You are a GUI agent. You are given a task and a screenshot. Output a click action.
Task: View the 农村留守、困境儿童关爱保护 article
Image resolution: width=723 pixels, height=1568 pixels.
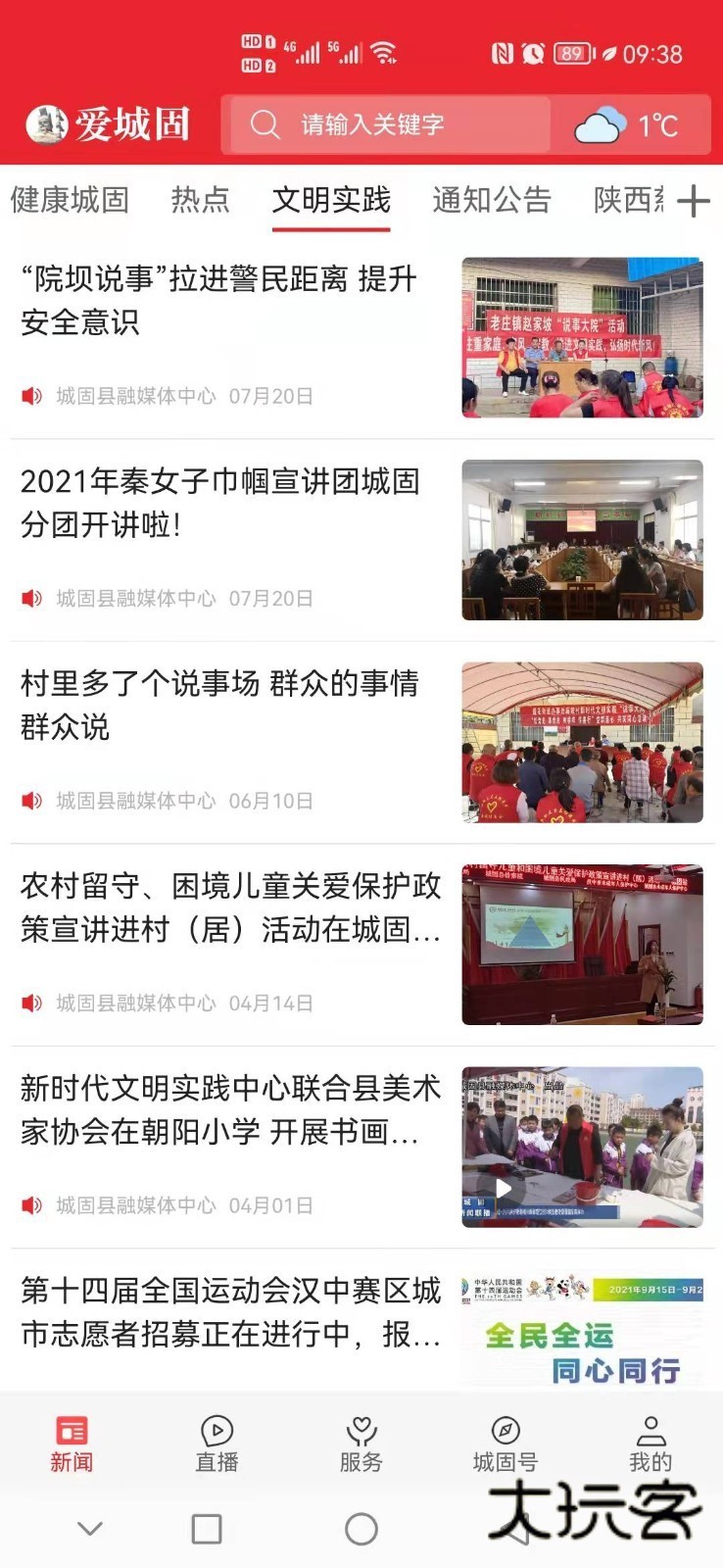[x=230, y=907]
